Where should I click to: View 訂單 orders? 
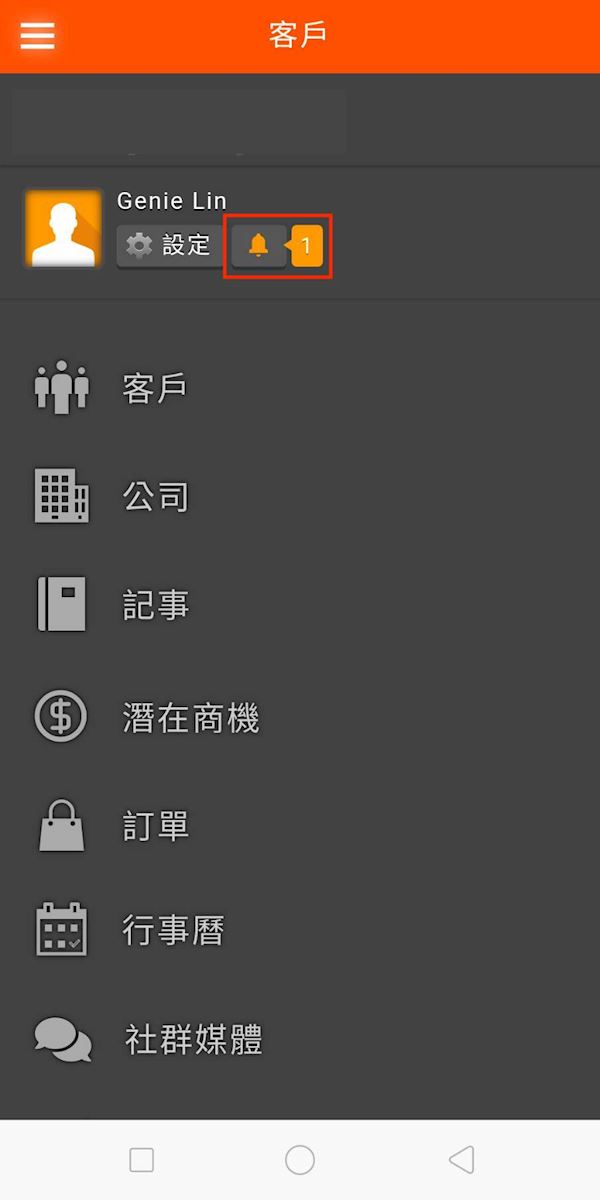point(155,826)
